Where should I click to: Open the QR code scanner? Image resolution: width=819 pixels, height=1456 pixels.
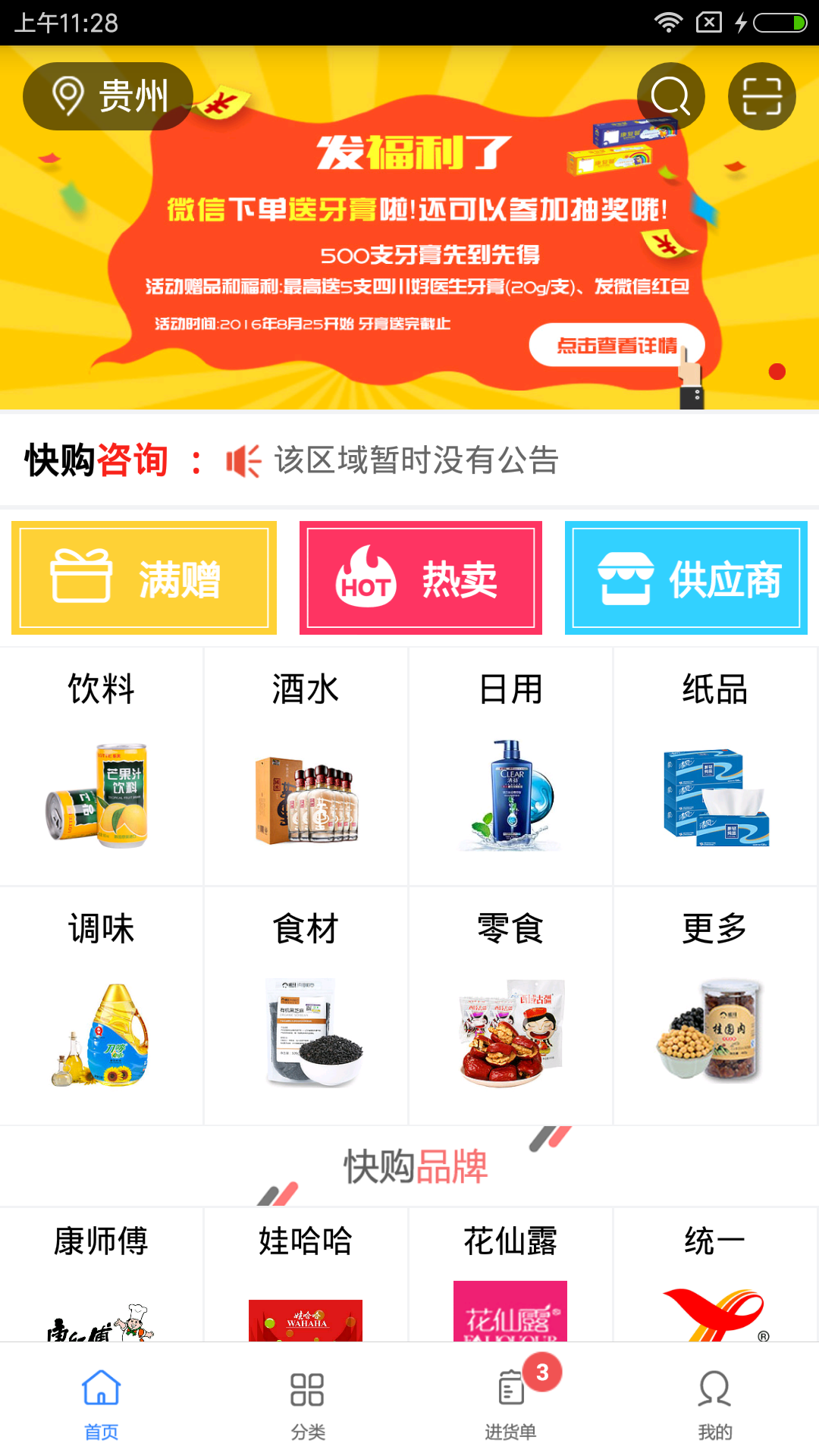point(761,96)
